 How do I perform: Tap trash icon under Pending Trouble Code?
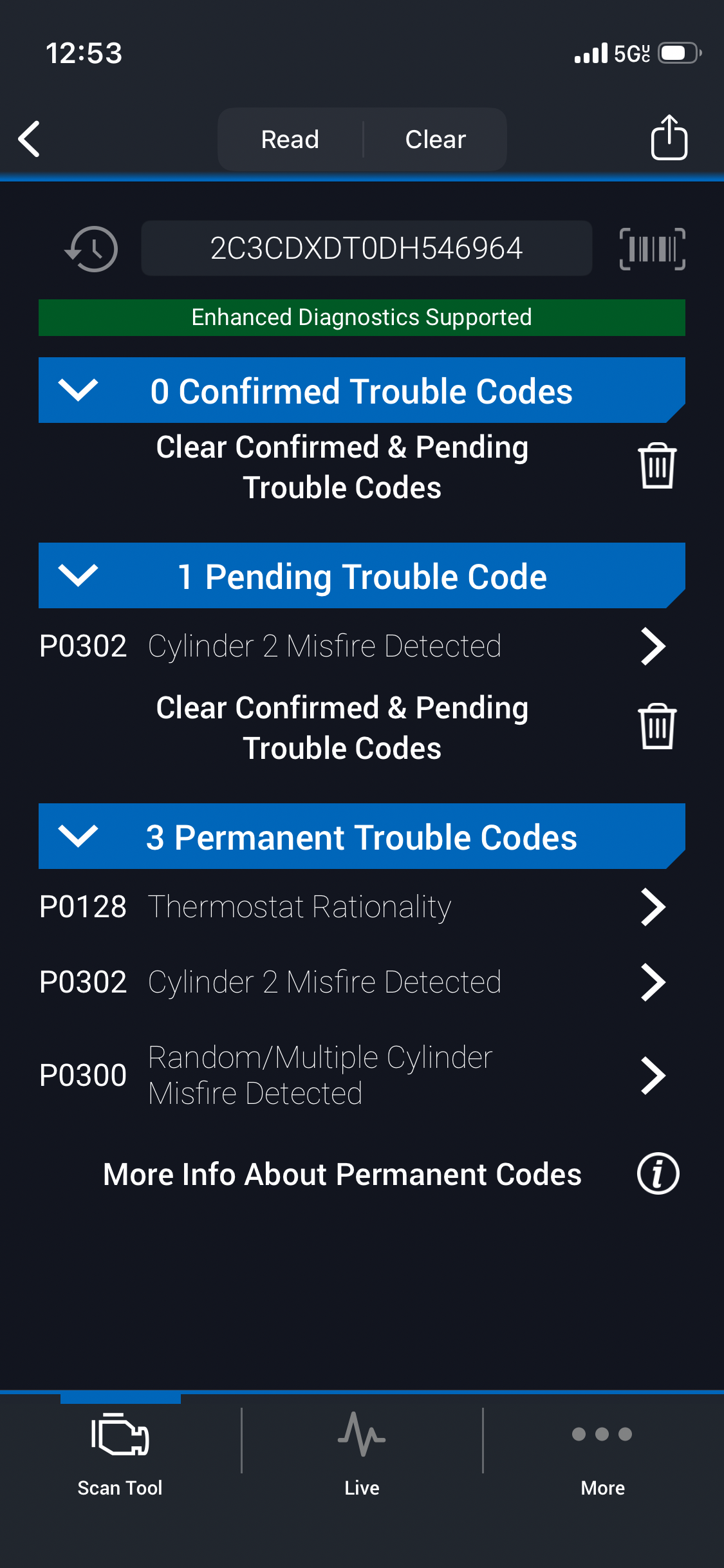(x=656, y=727)
